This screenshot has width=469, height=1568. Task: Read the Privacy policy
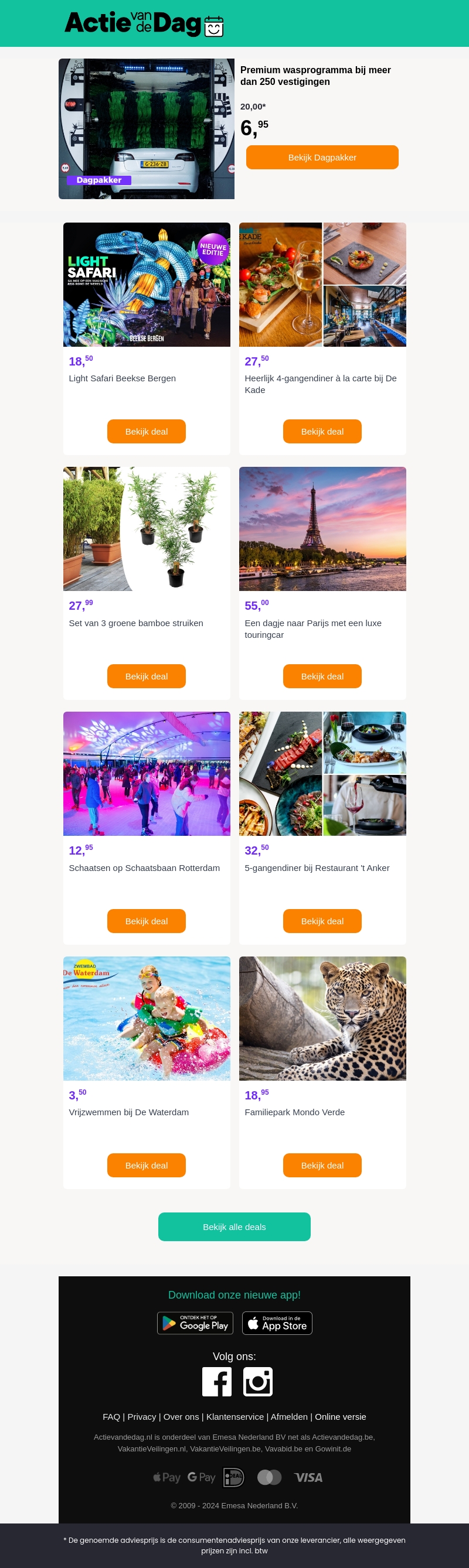141,1416
